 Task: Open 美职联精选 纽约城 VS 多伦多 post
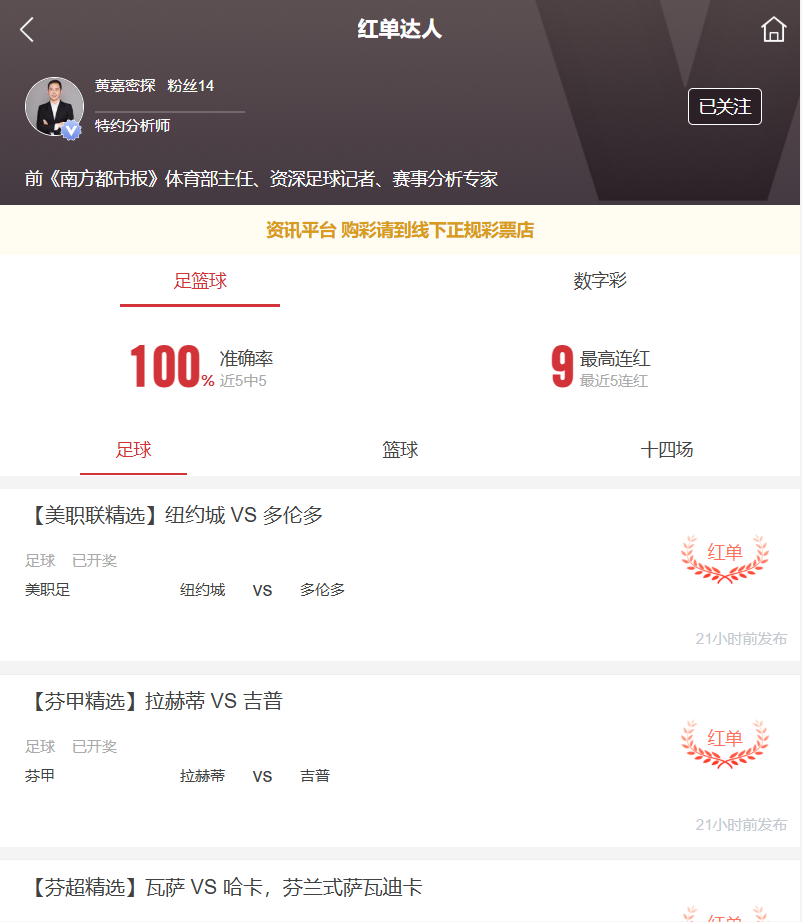point(175,516)
